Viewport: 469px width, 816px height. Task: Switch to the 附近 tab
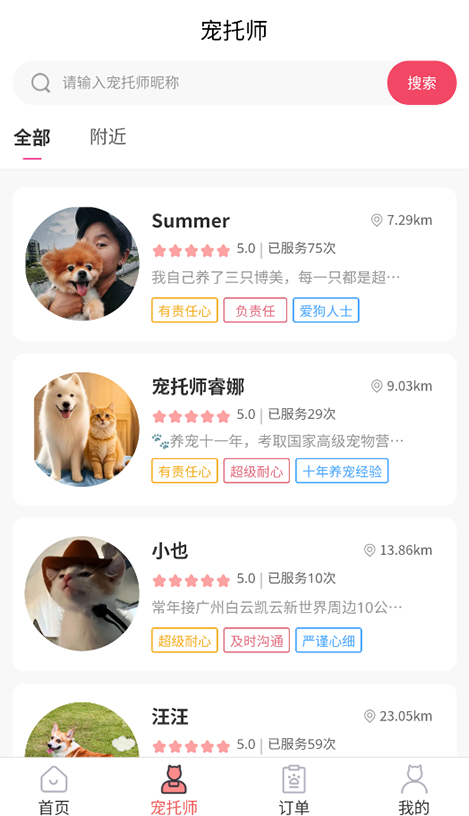[x=108, y=137]
